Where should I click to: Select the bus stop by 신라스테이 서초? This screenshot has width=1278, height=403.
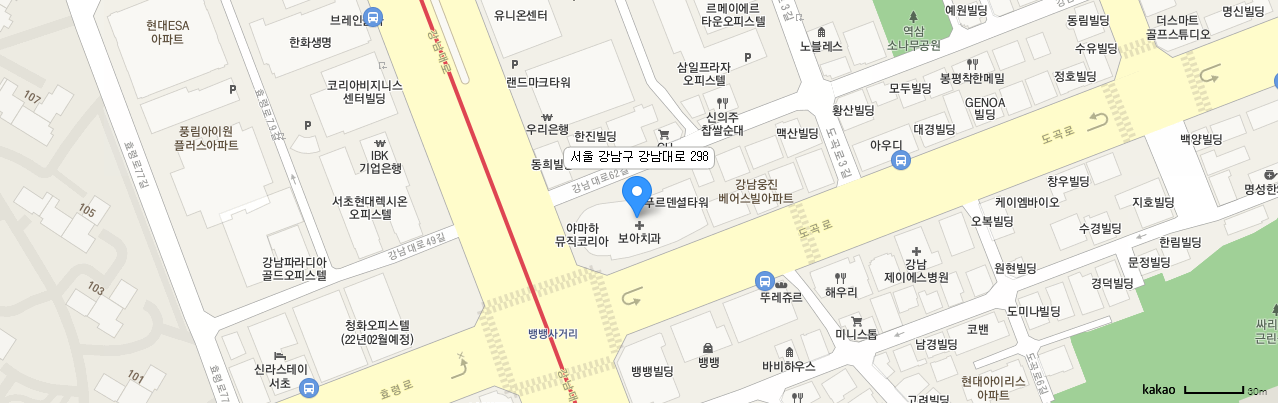309,387
